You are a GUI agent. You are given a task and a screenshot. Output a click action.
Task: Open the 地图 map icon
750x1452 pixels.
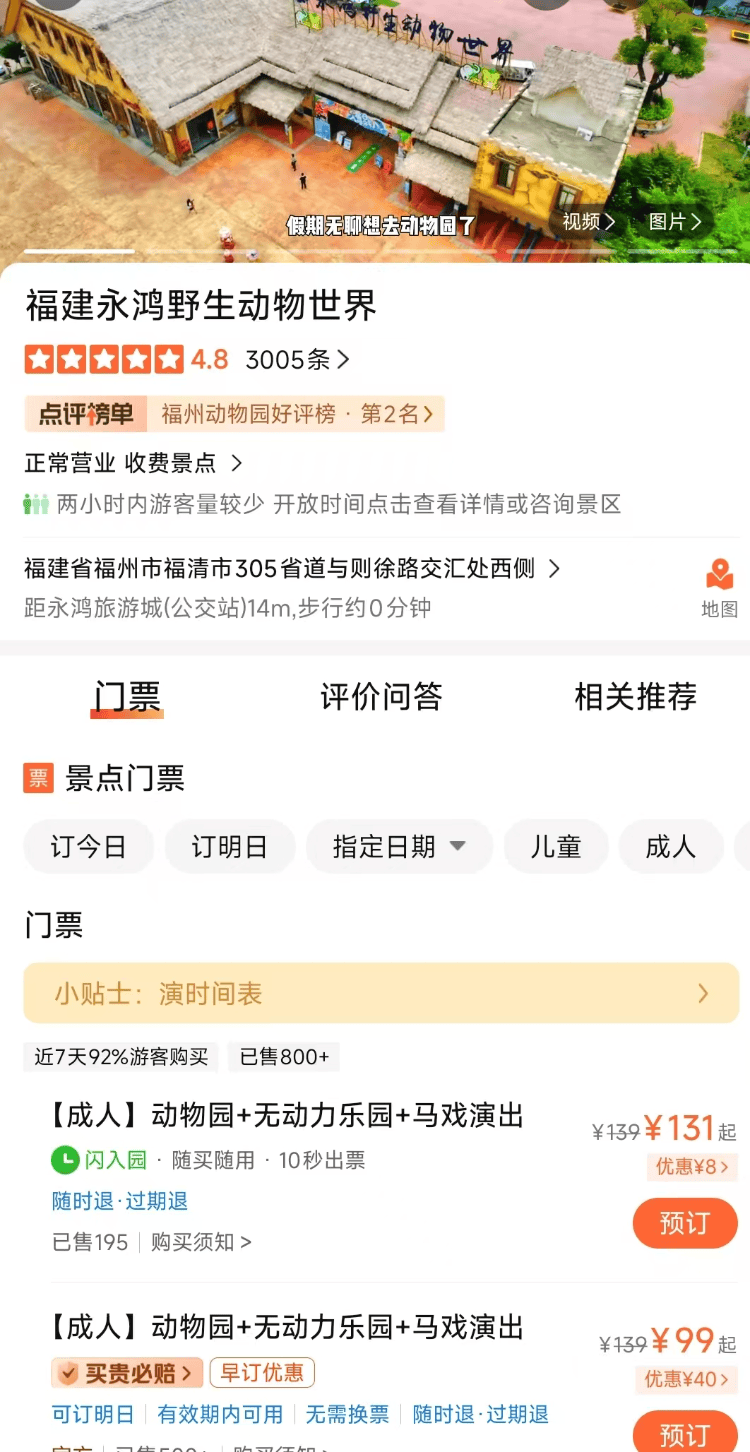coord(719,586)
